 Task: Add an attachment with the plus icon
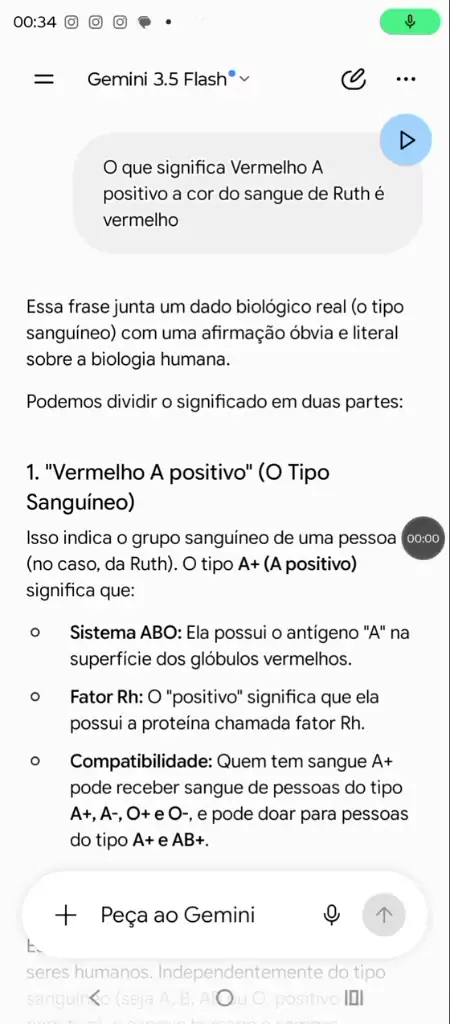pos(65,915)
